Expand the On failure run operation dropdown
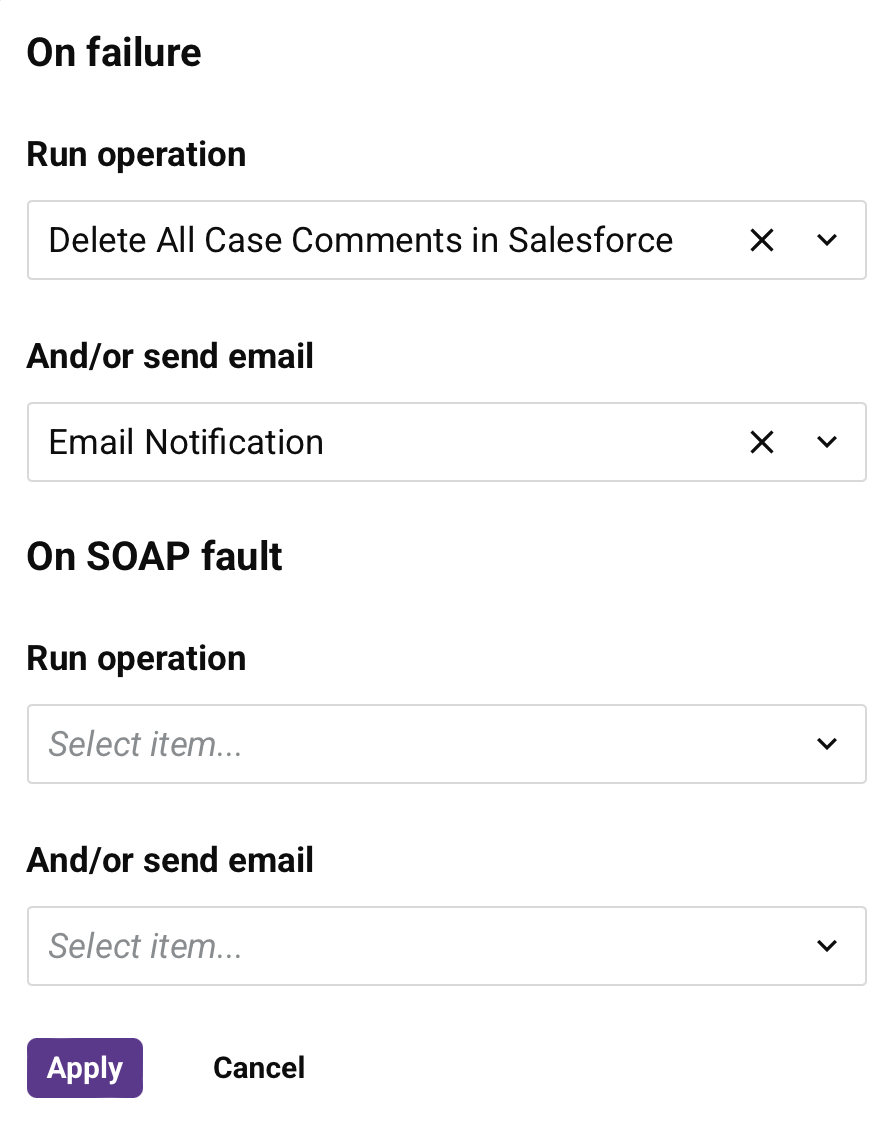The width and height of the screenshot is (892, 1124). (x=826, y=240)
